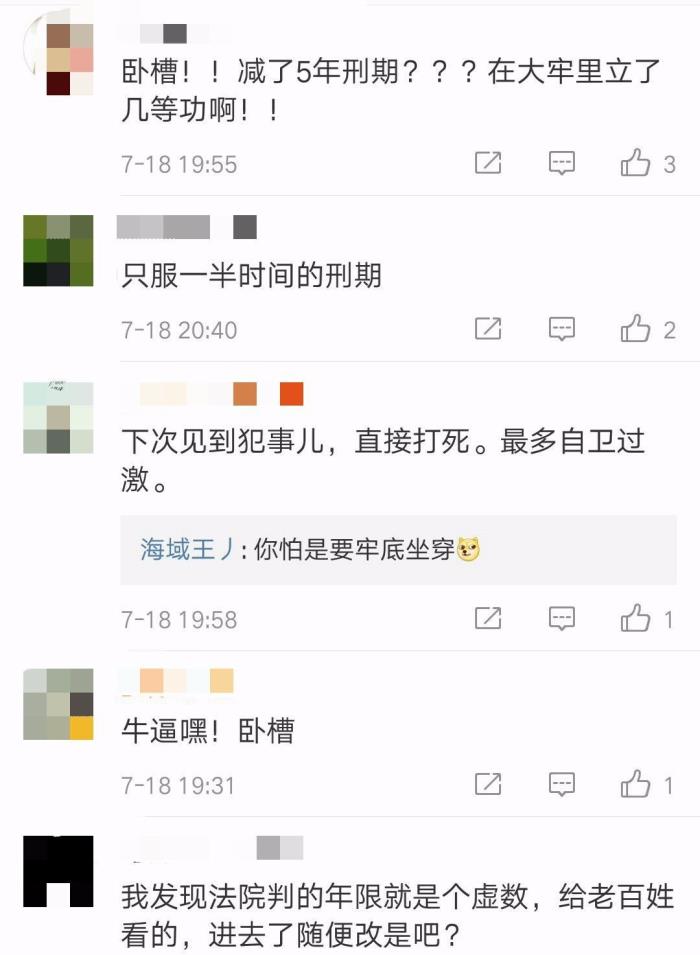
Task: Like the comment posted at 7-18 19:55
Action: coord(636,163)
